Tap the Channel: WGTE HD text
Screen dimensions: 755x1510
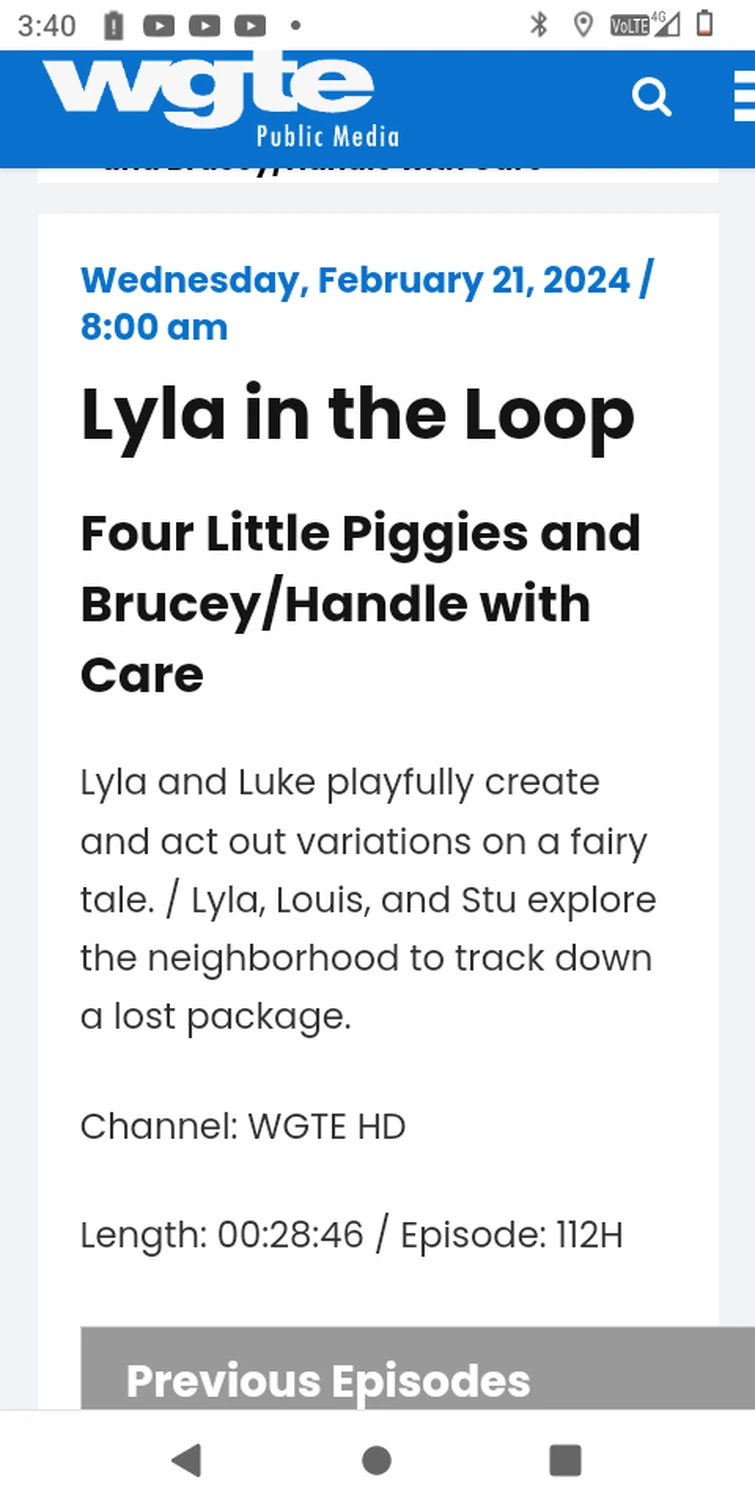click(x=242, y=1126)
